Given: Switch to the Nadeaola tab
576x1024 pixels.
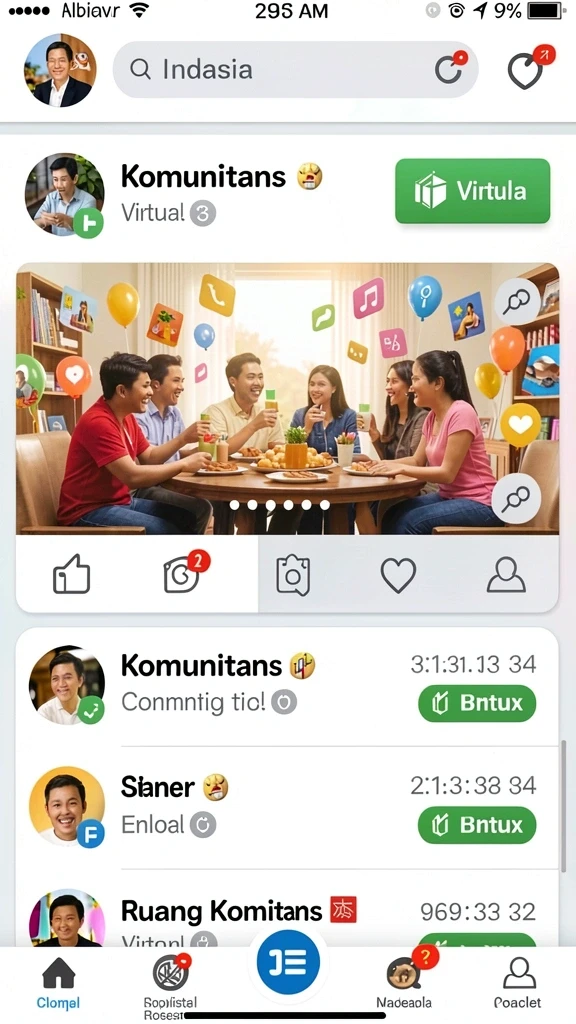Looking at the screenshot, I should click(405, 980).
